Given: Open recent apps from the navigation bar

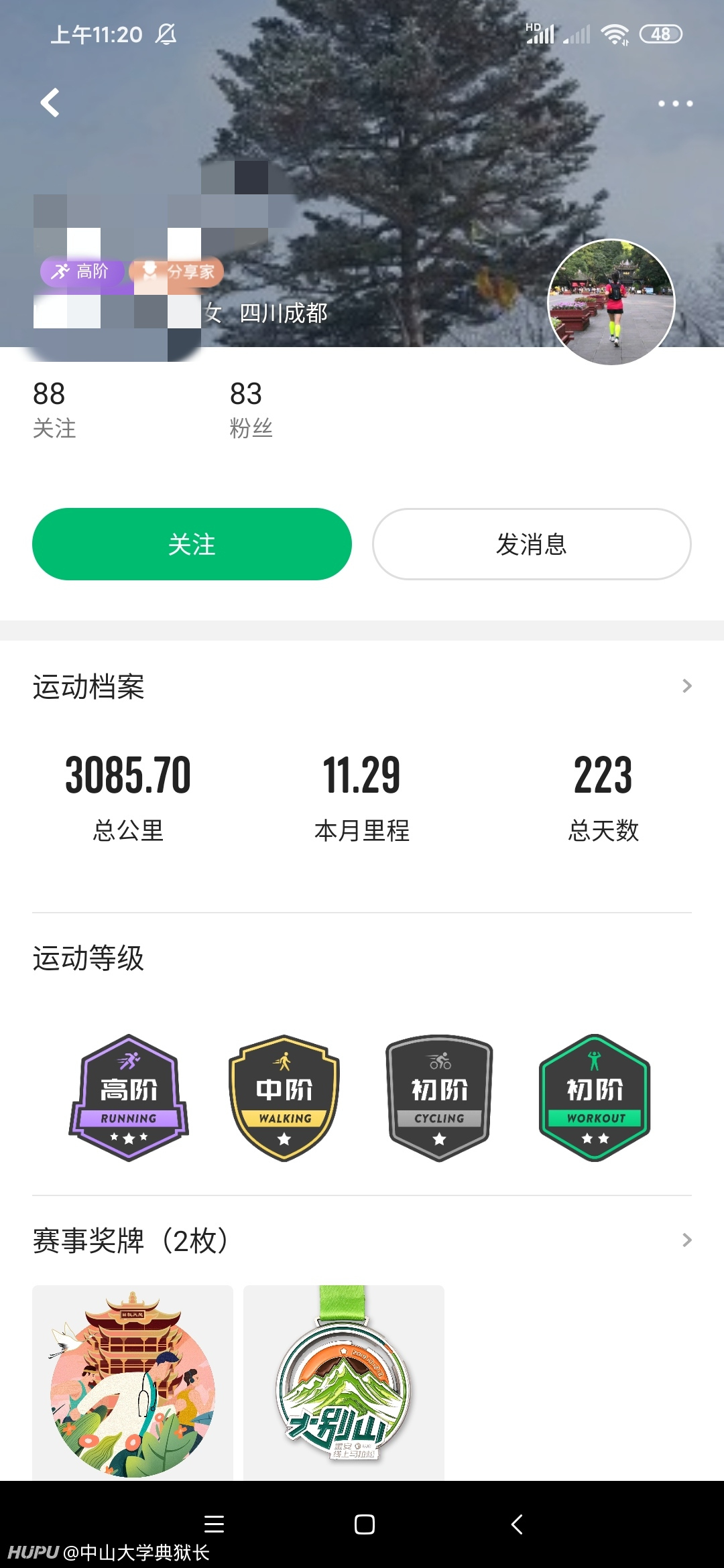Looking at the screenshot, I should [x=214, y=1524].
